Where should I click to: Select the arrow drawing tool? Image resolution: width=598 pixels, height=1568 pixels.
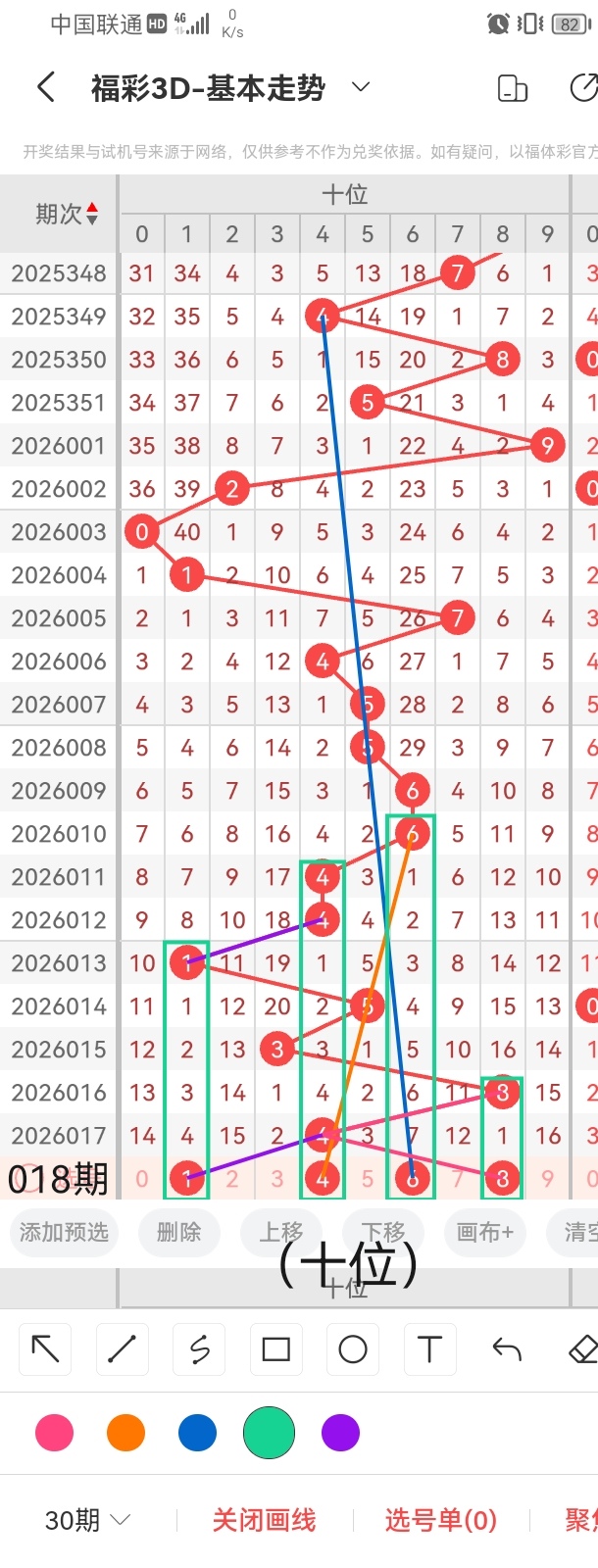pos(45,1349)
